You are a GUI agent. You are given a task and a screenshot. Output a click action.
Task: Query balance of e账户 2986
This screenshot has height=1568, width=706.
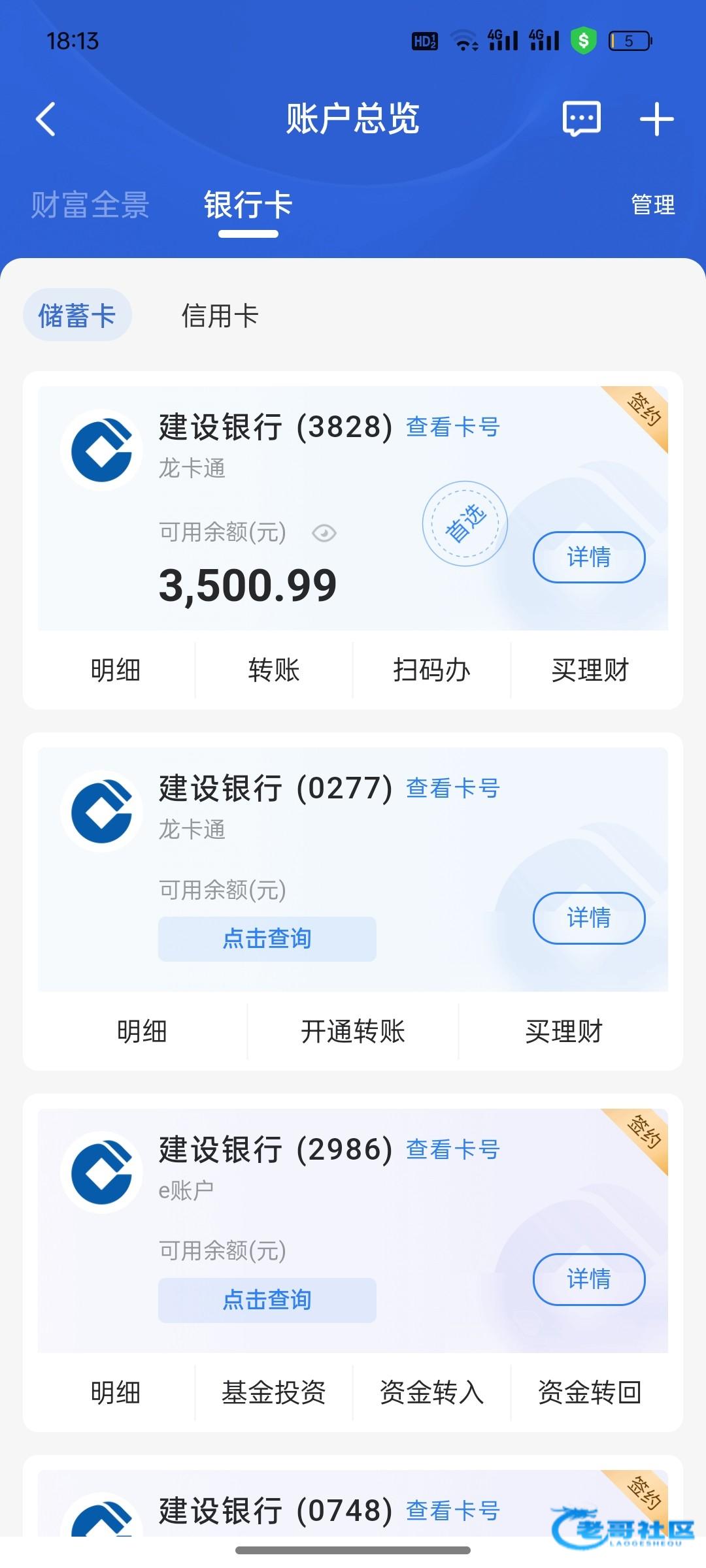[x=267, y=1300]
